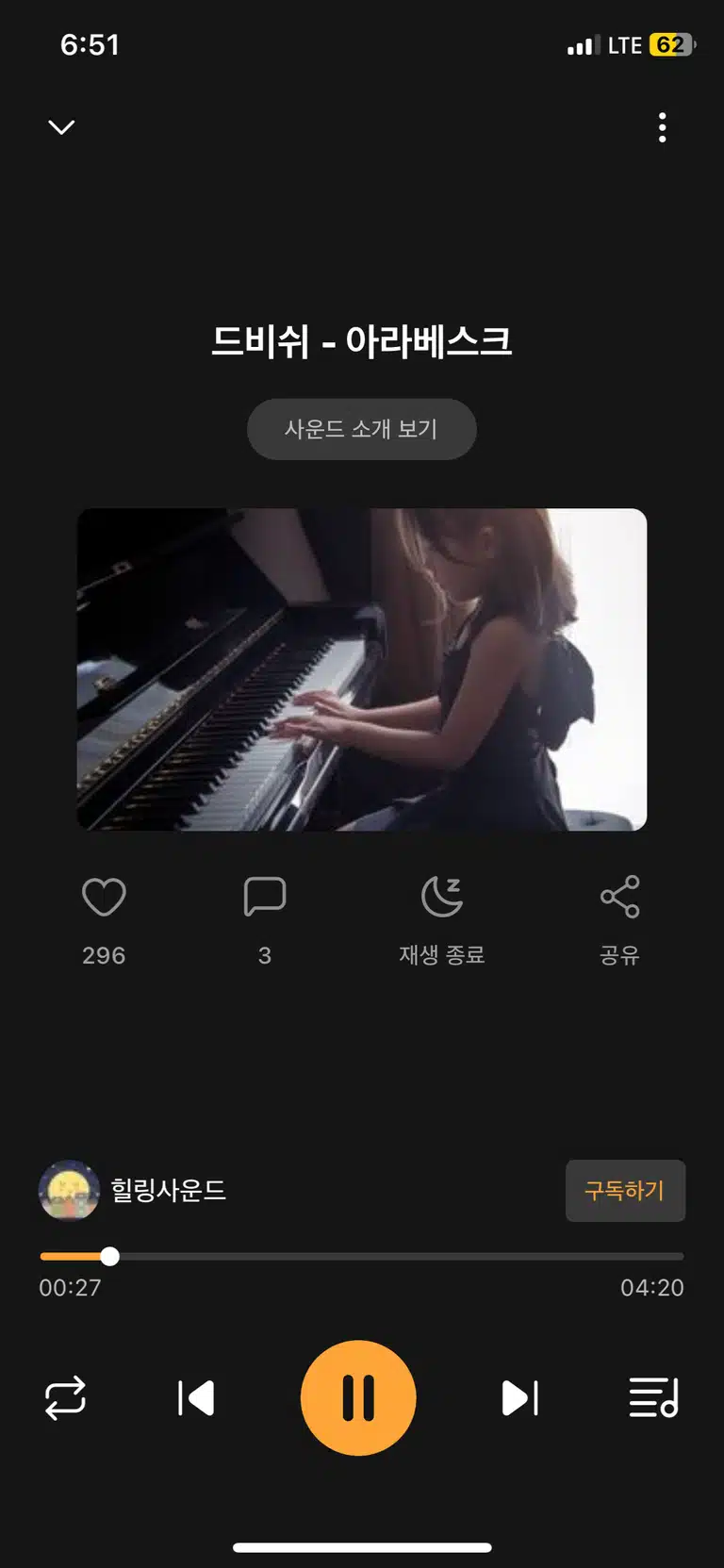This screenshot has height=1568, width=724.
Task: Open the three-dot overflow menu
Action: point(663,127)
